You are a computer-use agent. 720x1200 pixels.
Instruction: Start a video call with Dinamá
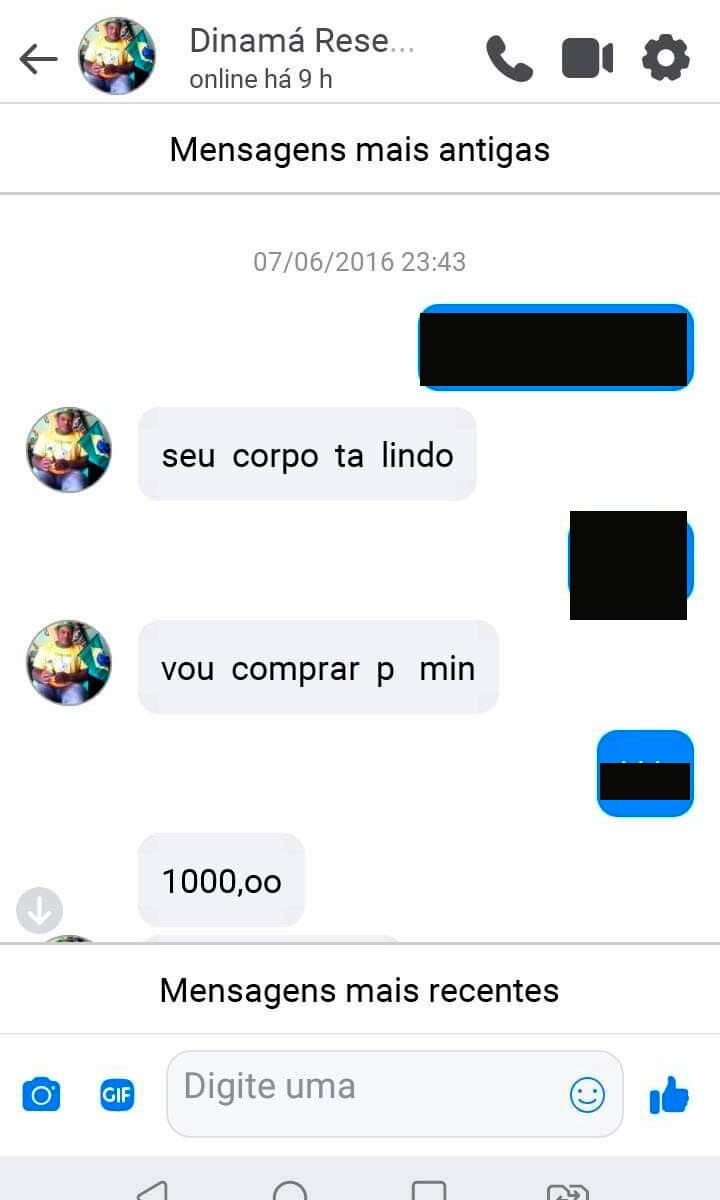coord(587,58)
